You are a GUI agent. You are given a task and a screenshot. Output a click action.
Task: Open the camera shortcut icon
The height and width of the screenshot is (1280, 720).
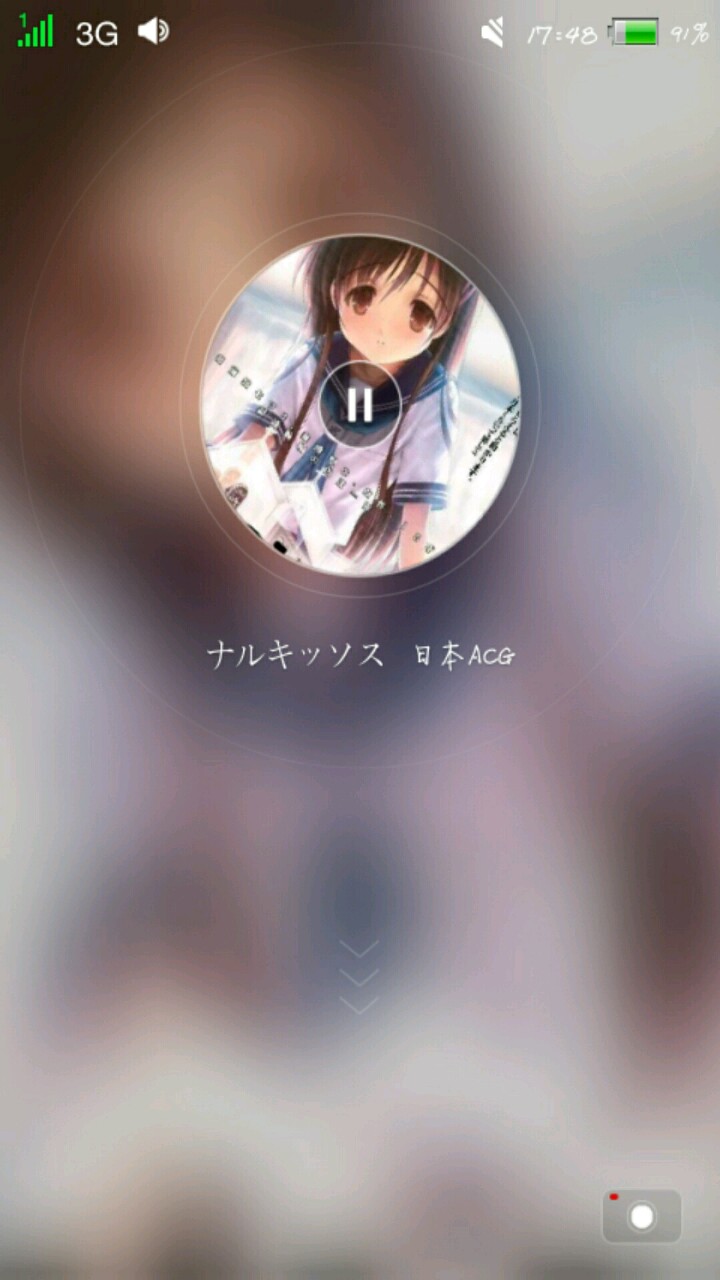click(641, 1216)
